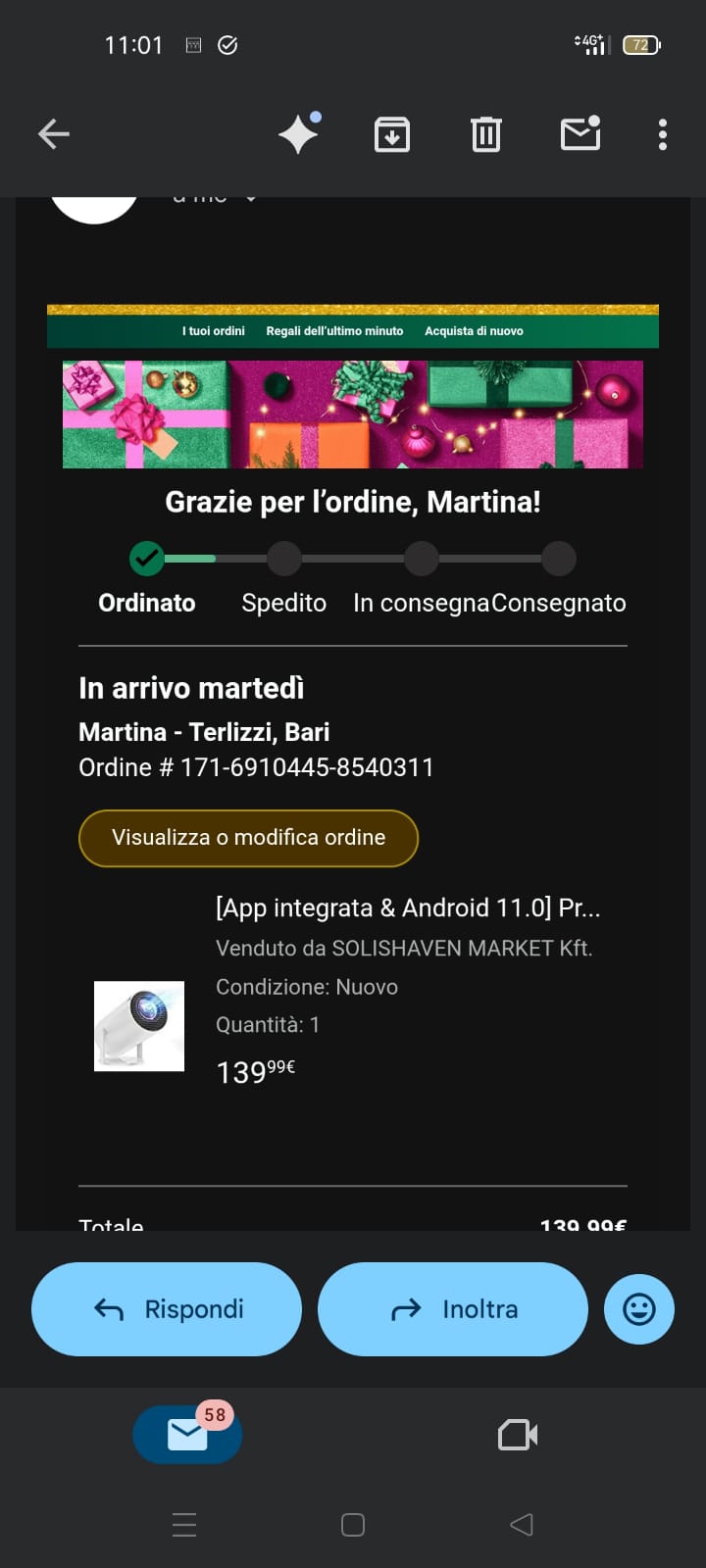Reply with the Rispondi button
This screenshot has width=706, height=1568.
[x=167, y=1309]
